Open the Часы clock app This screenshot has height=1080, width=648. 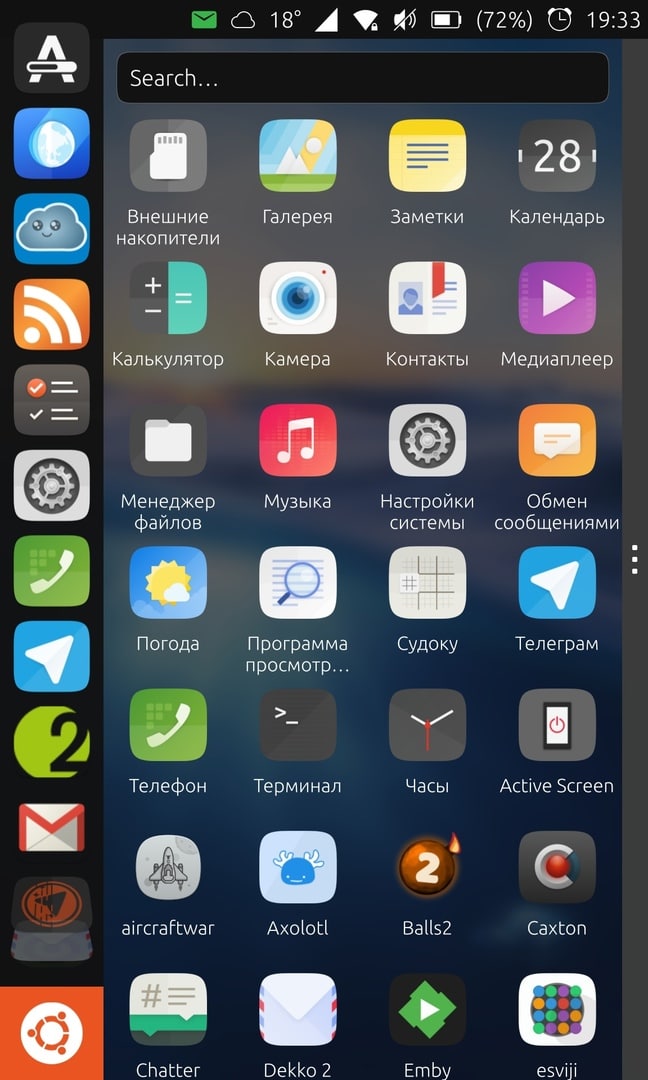click(x=427, y=725)
